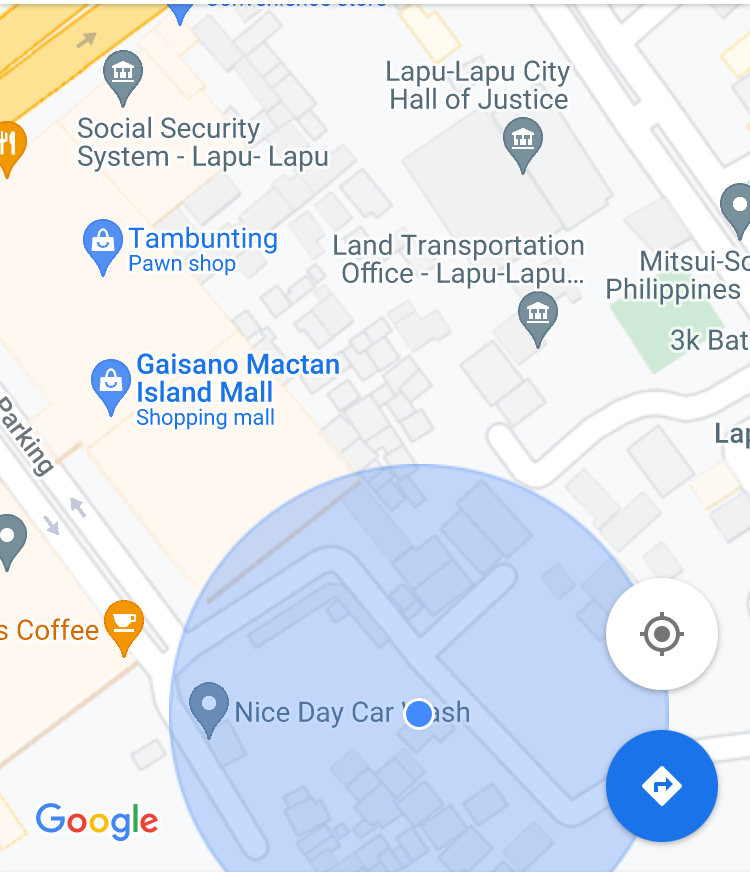Viewport: 750px width, 872px height.
Task: Select the Tambunting Pawn shop marker
Action: pos(102,245)
